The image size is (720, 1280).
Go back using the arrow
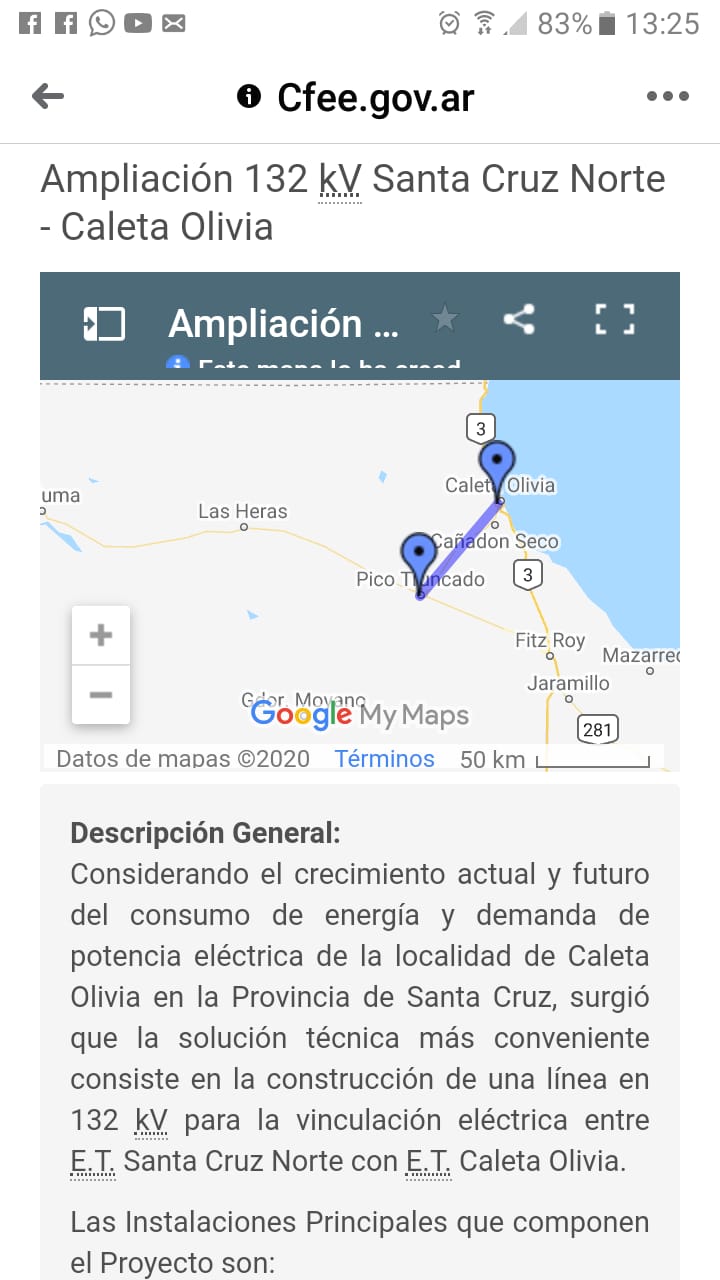tap(48, 97)
